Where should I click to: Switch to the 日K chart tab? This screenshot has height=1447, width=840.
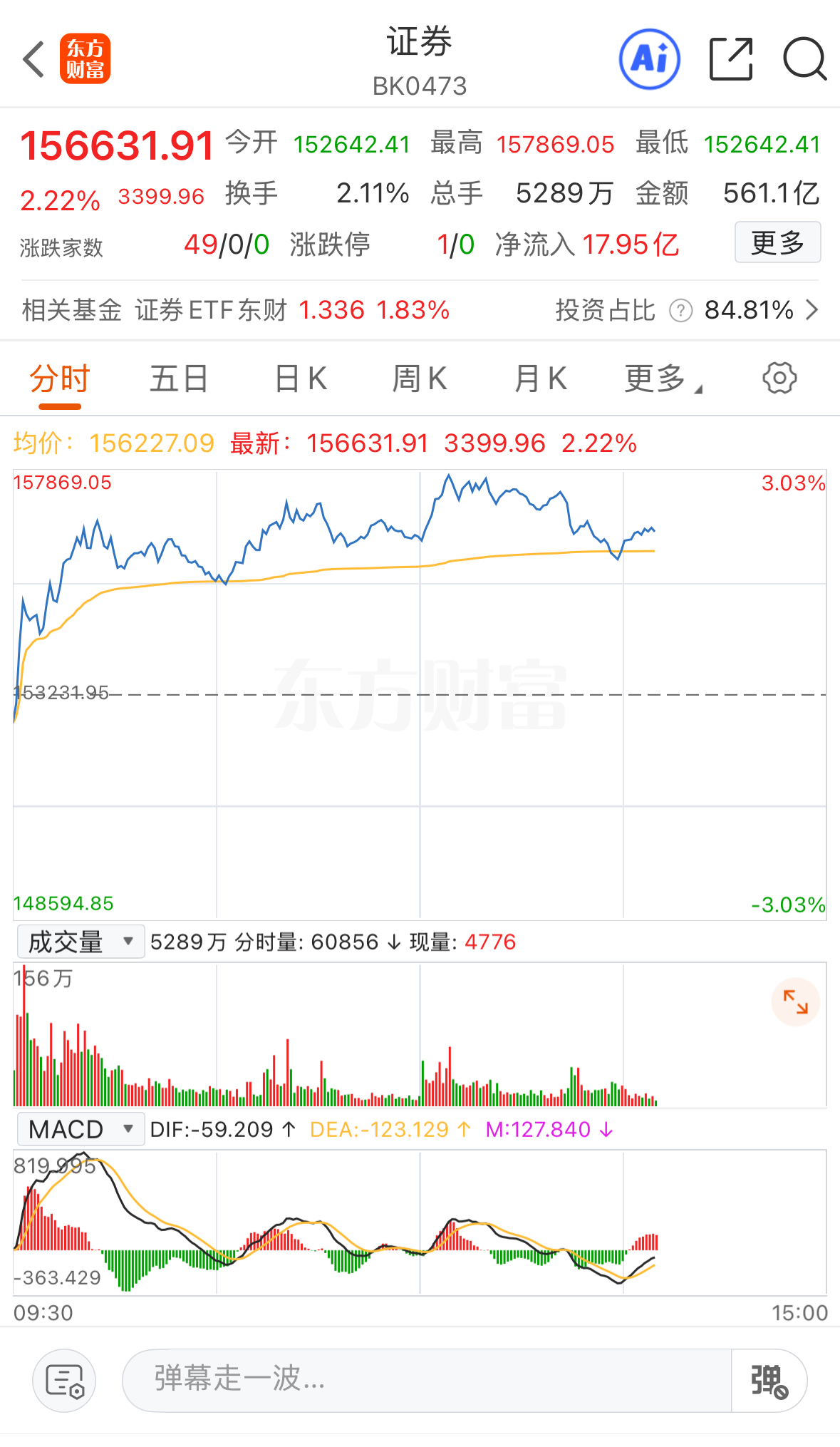(301, 379)
